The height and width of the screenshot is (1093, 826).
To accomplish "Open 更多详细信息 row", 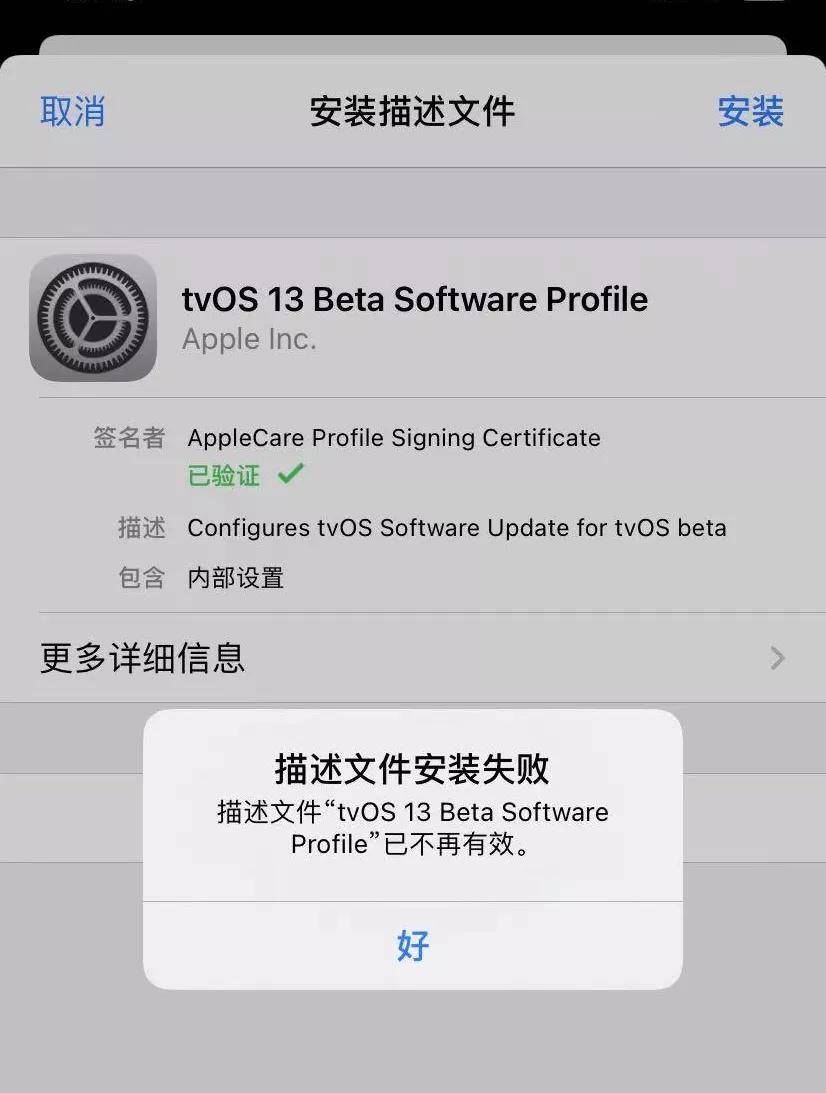I will 412,658.
